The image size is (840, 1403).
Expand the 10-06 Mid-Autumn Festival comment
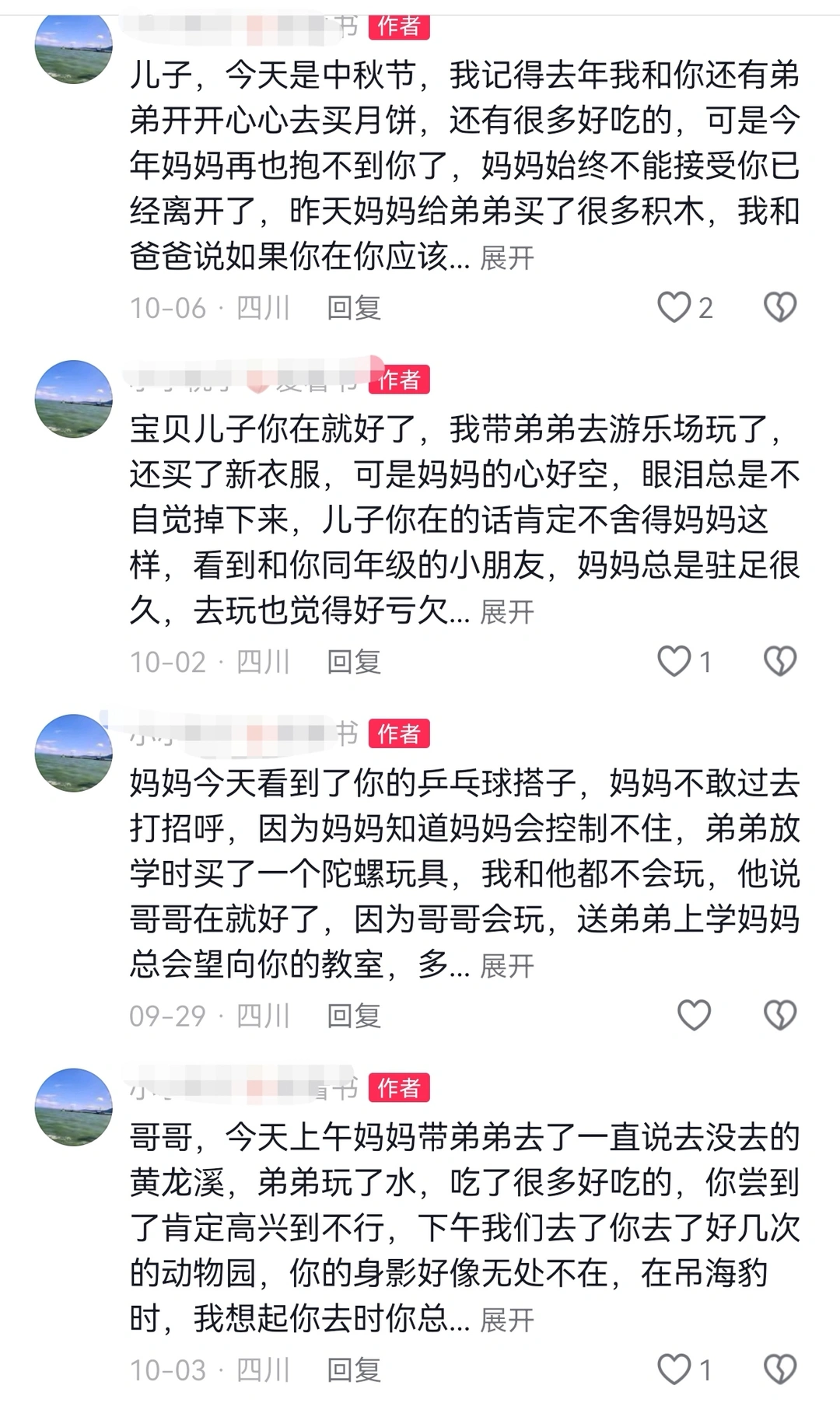pyautogui.click(x=506, y=257)
